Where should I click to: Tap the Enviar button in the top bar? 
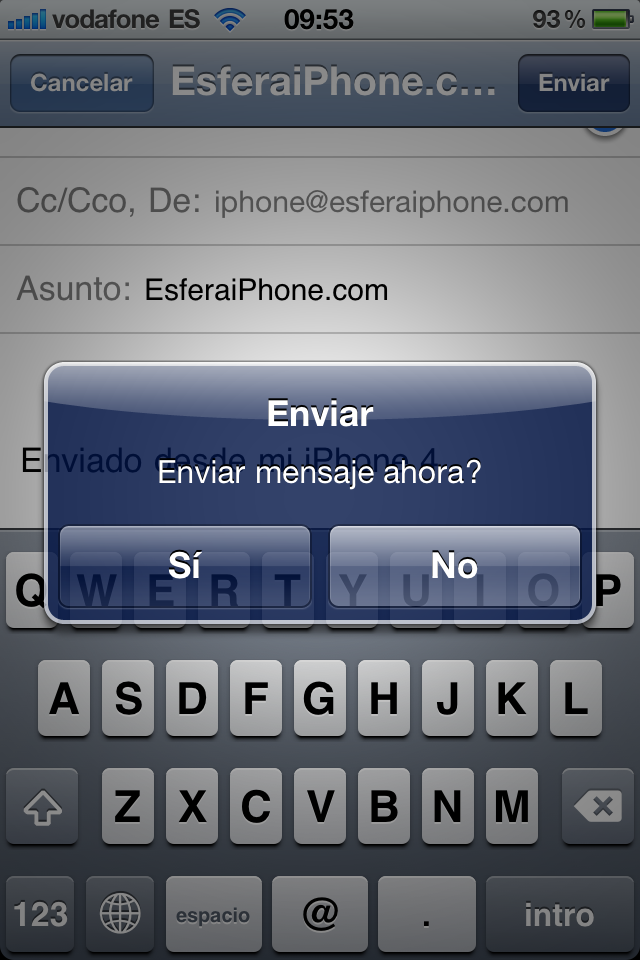574,83
